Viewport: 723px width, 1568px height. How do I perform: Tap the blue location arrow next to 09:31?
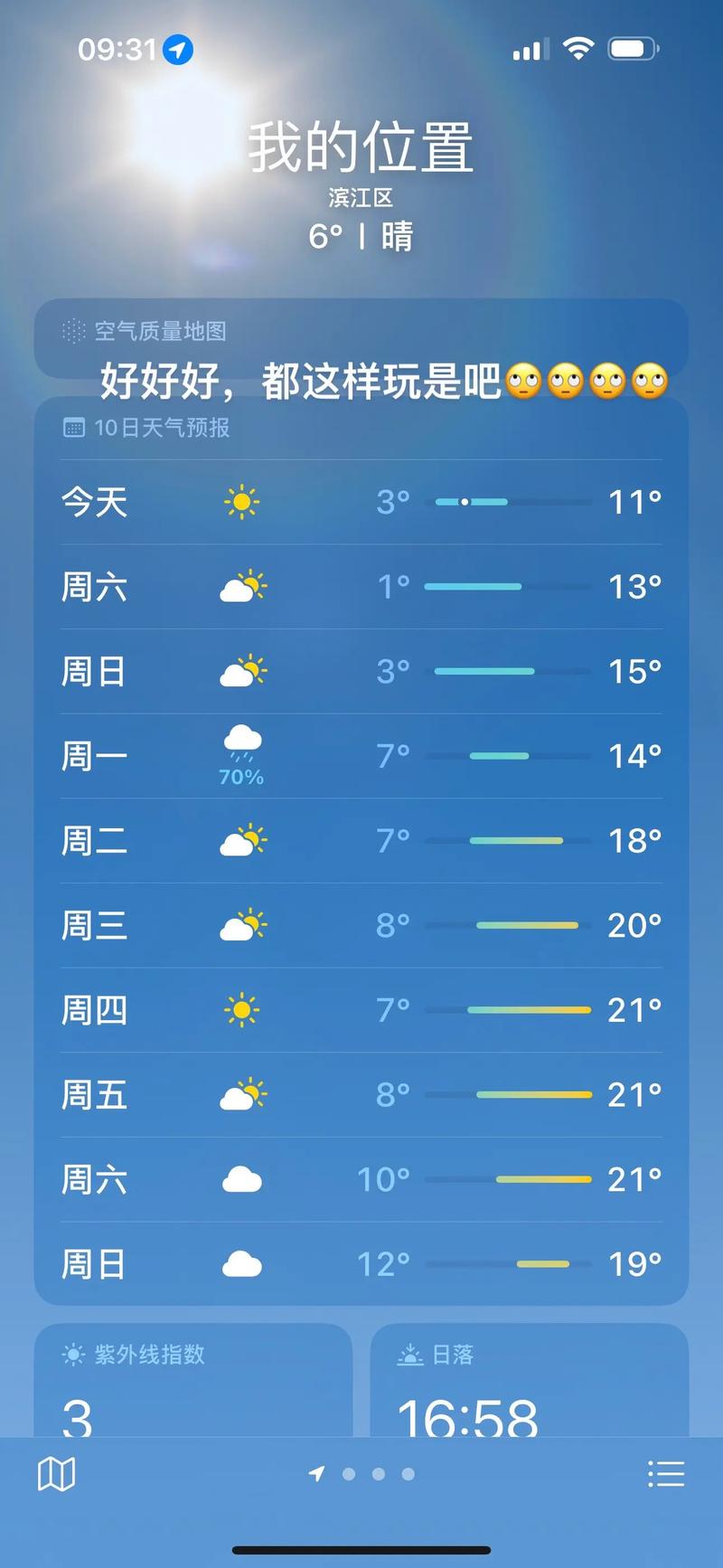pyautogui.click(x=177, y=51)
